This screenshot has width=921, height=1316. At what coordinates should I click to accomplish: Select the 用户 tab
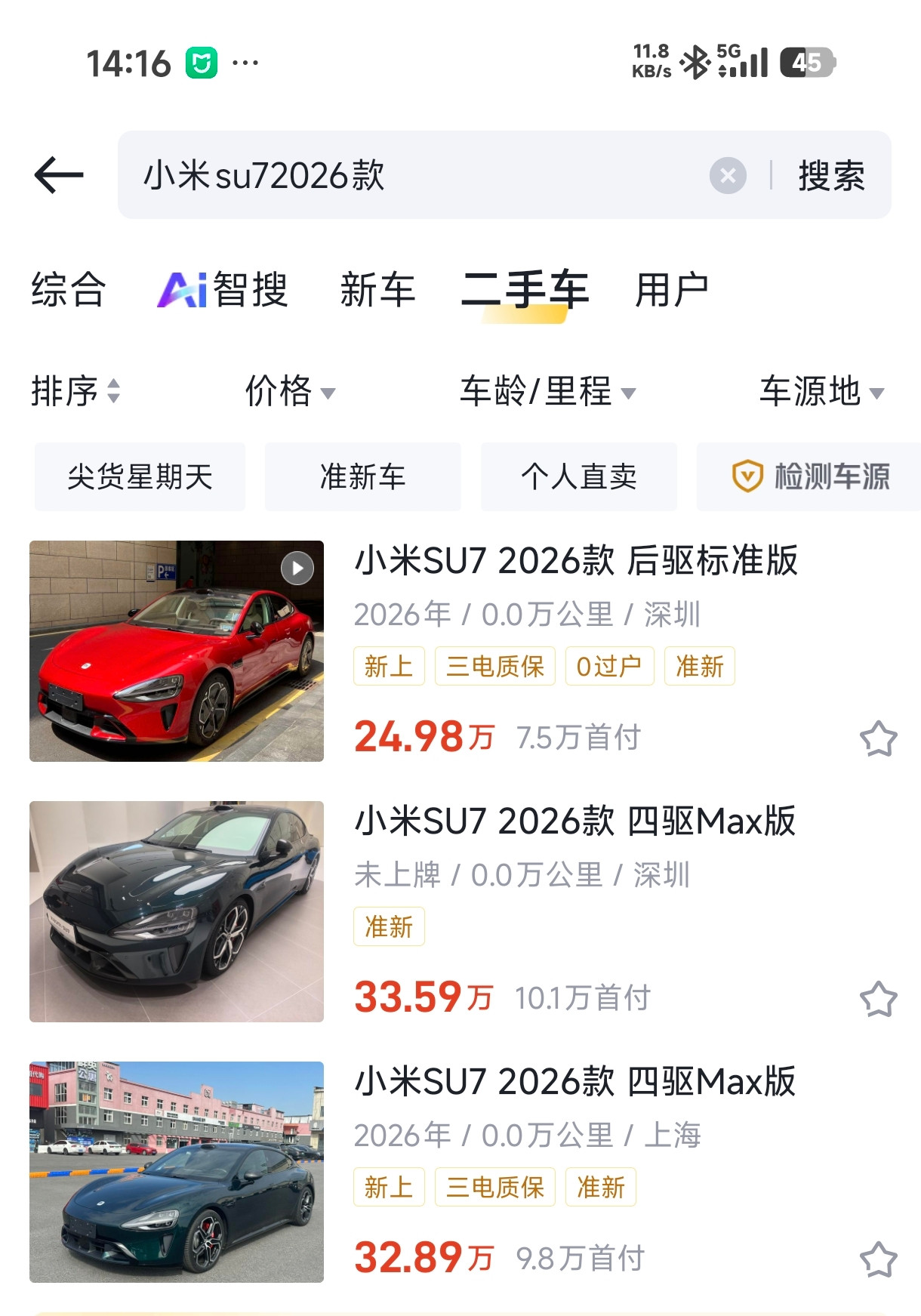670,290
